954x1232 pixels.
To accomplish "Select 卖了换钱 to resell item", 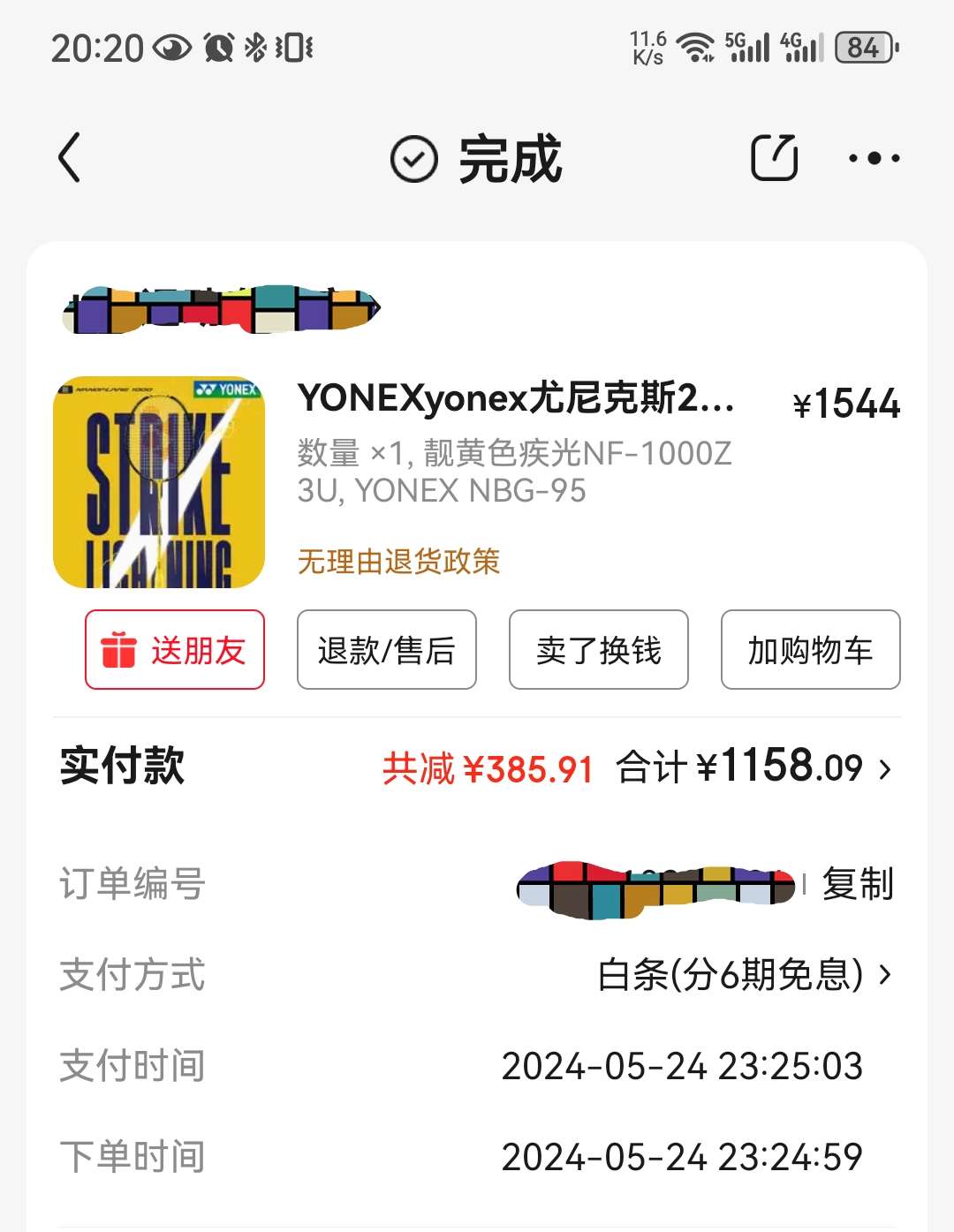I will click(599, 650).
